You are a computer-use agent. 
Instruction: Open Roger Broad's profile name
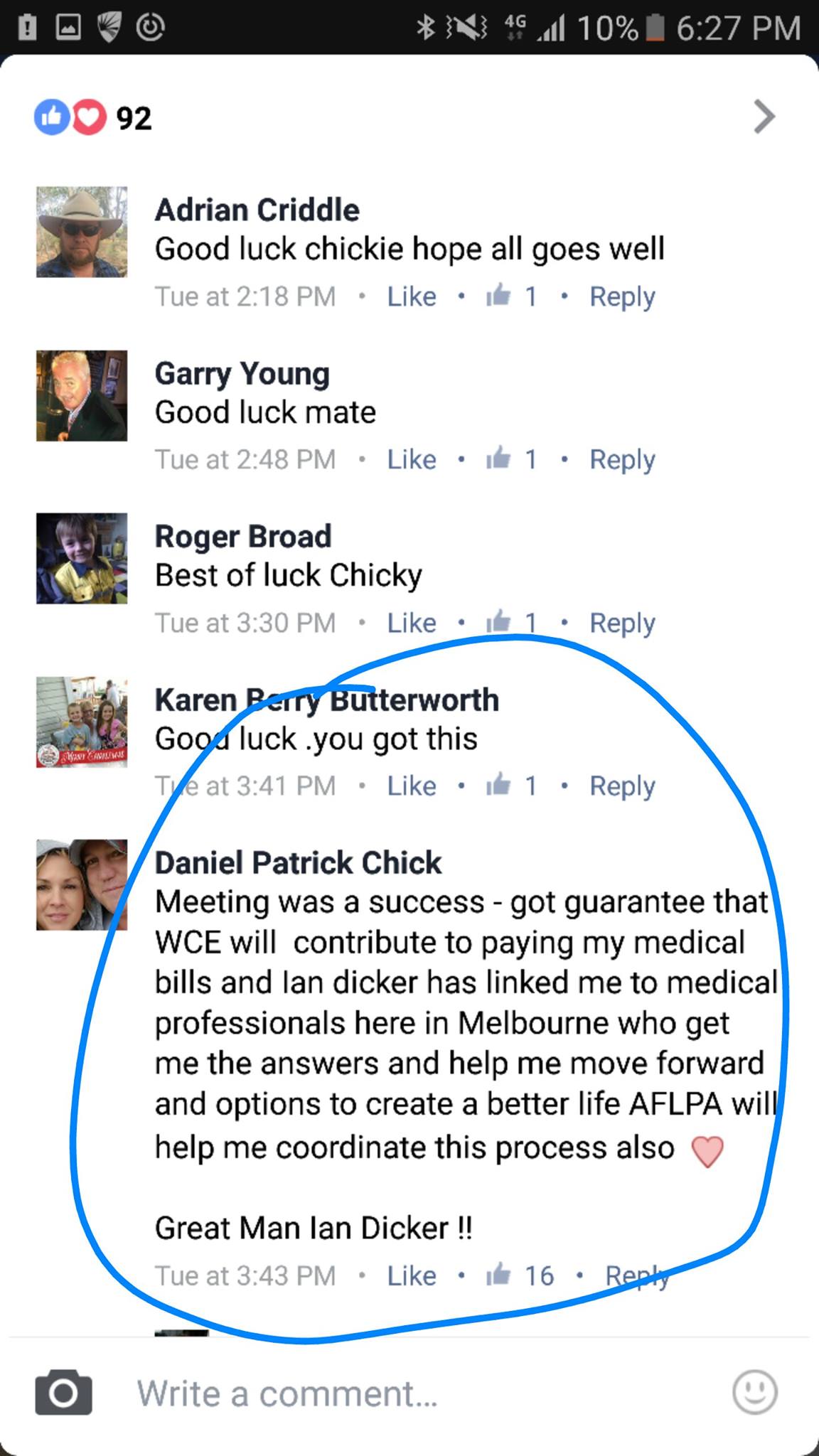[243, 536]
